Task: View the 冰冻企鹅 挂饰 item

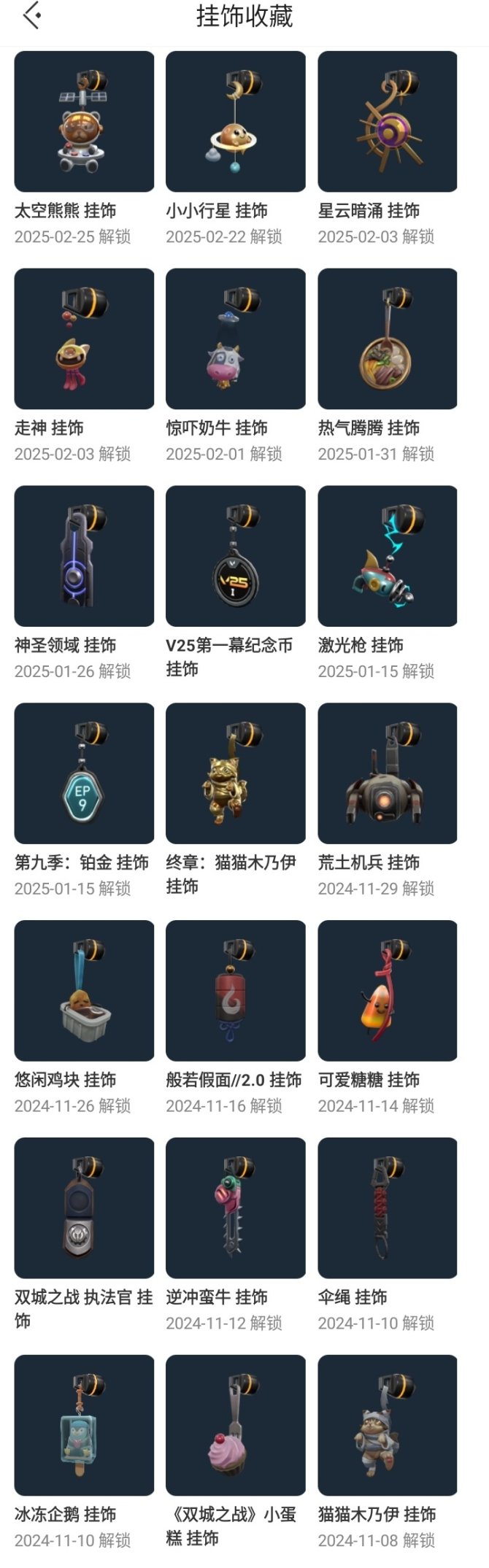Action: point(84,1426)
